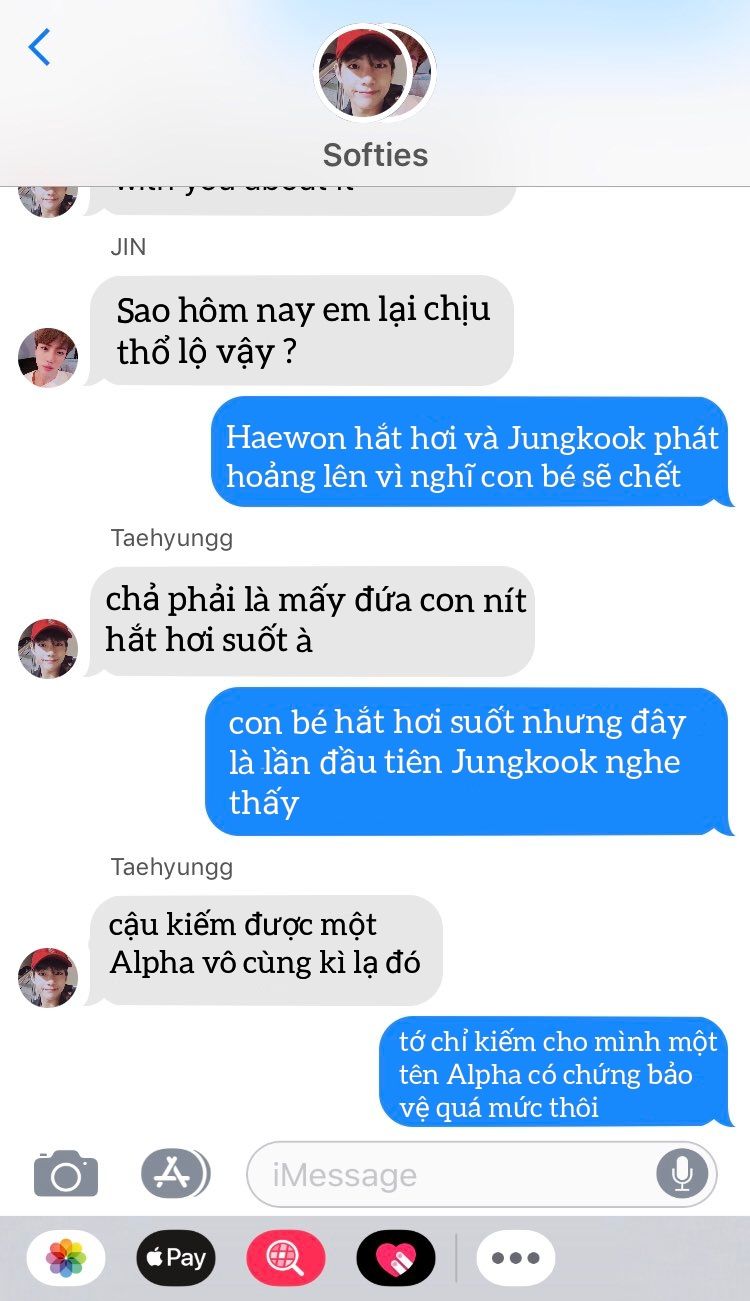
Task: Toggle the App Store apps drawer
Action: coord(175,1174)
